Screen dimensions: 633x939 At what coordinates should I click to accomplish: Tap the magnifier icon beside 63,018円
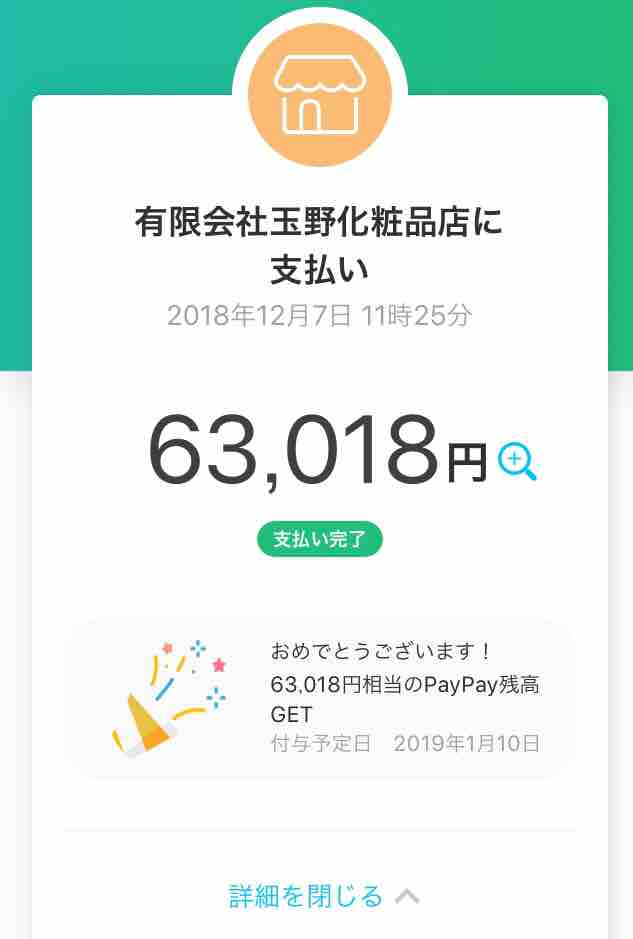pyautogui.click(x=517, y=462)
